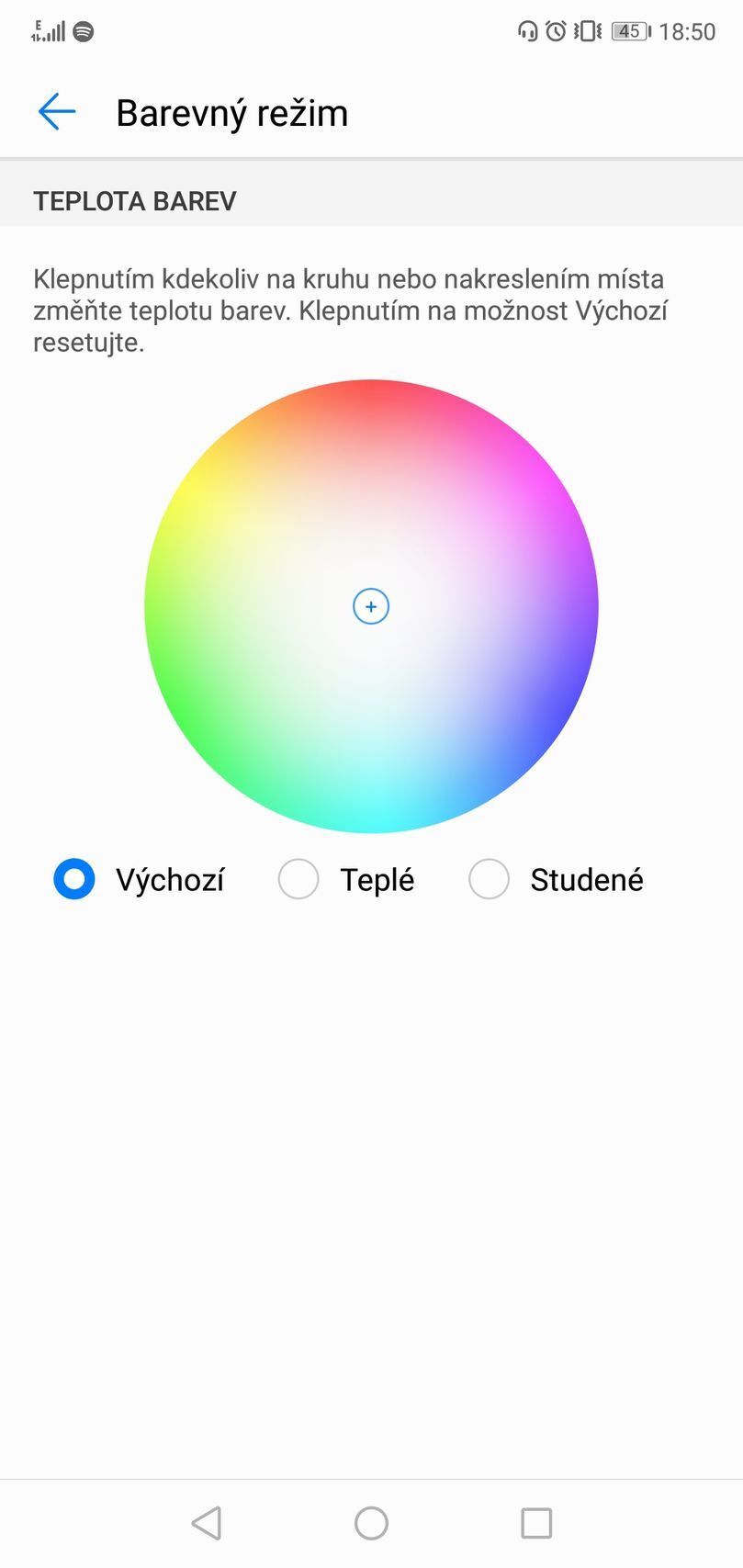Viewport: 743px width, 1568px height.
Task: Tap the clock showing 18:50
Action: [x=688, y=30]
